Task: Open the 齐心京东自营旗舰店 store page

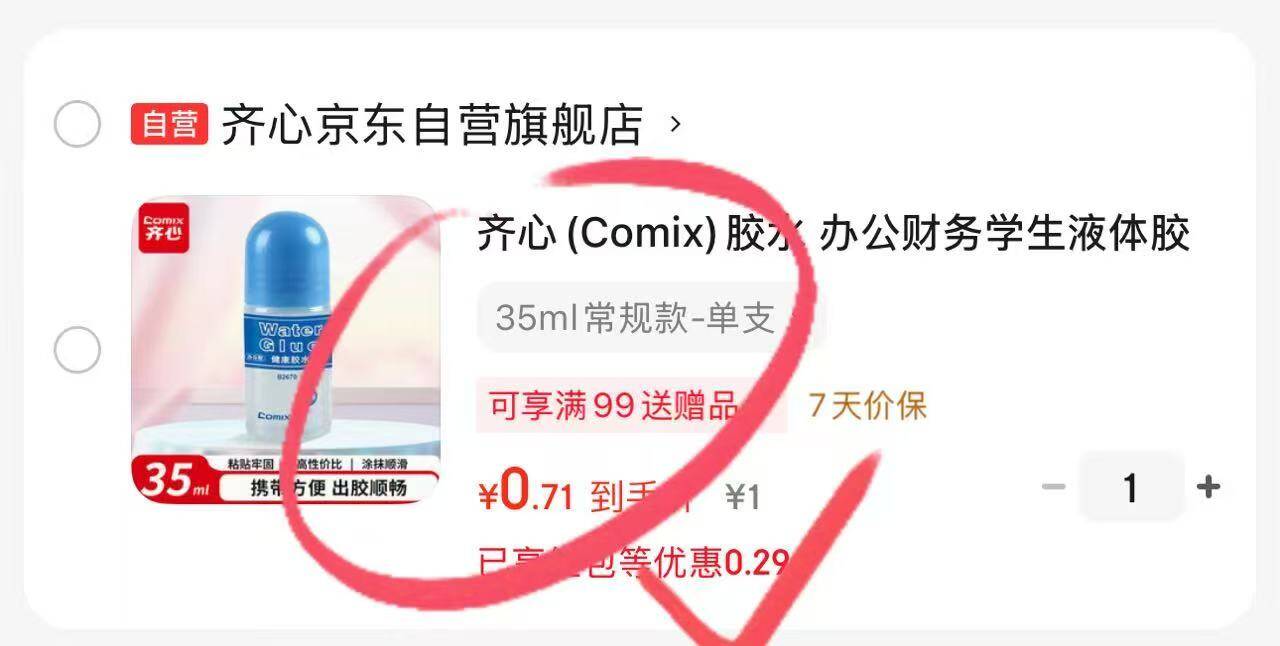Action: click(x=430, y=125)
